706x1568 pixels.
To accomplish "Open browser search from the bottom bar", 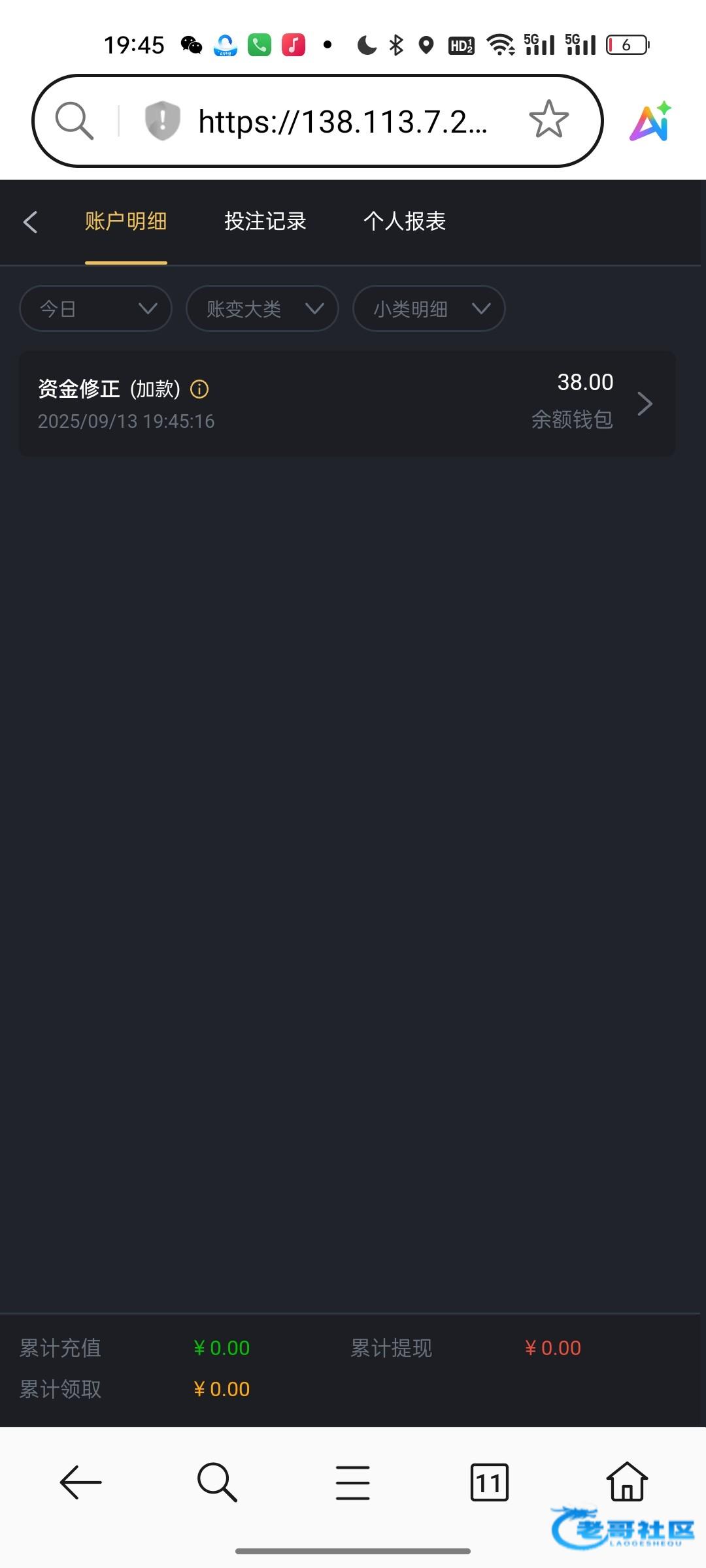I will [217, 1482].
